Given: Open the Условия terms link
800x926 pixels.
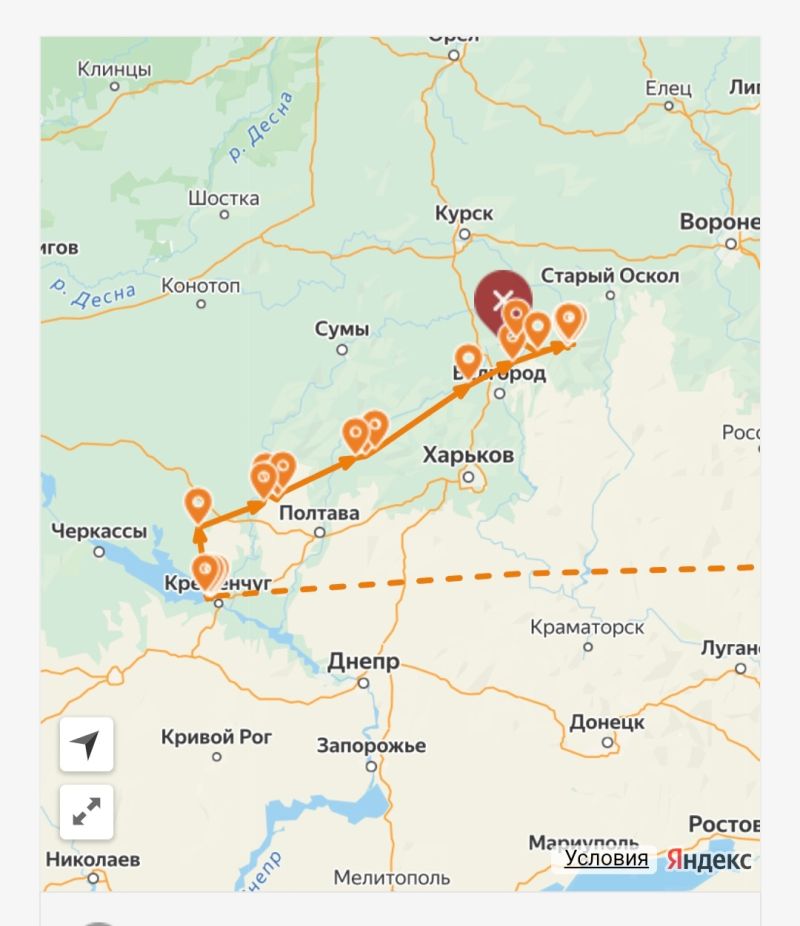Looking at the screenshot, I should pyautogui.click(x=606, y=859).
